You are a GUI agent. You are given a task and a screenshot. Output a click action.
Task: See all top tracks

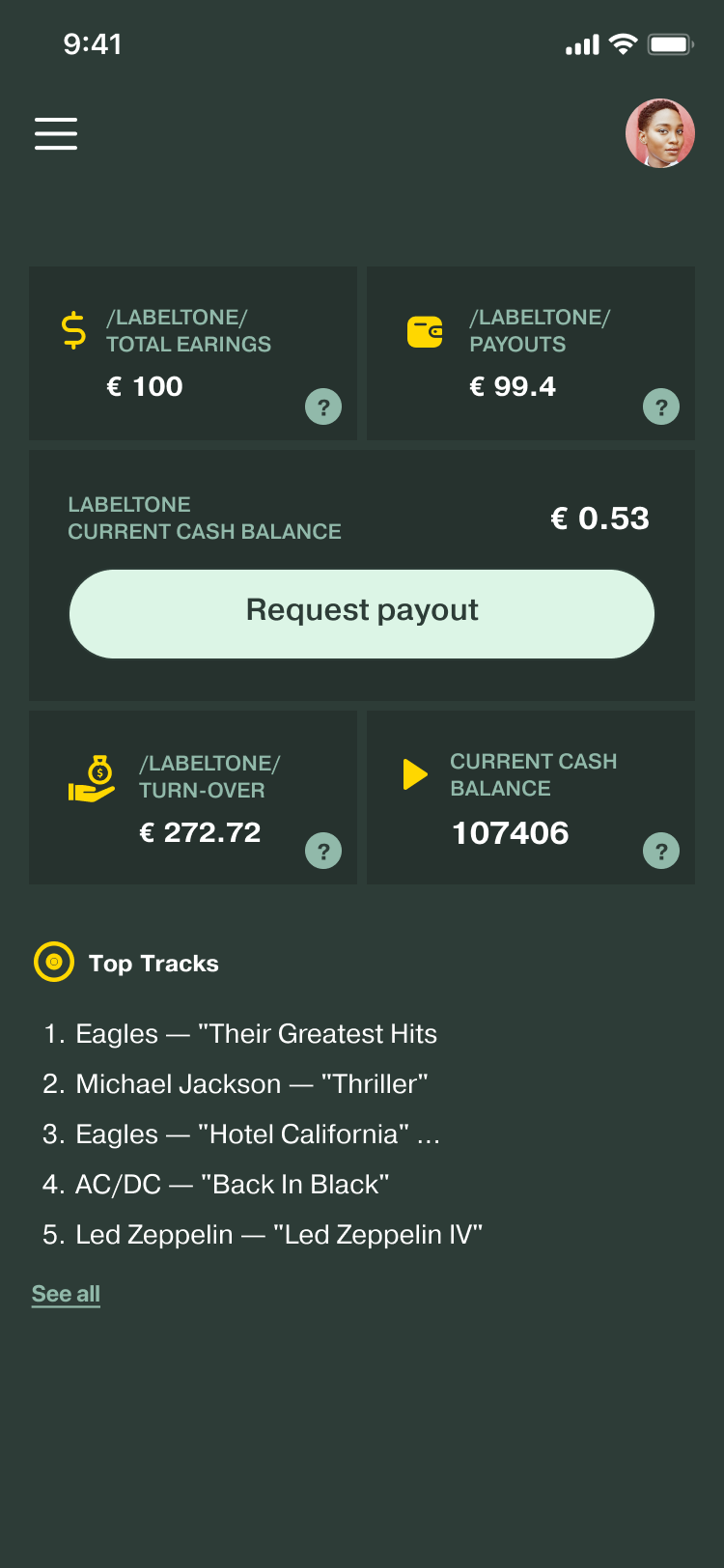click(x=66, y=1294)
